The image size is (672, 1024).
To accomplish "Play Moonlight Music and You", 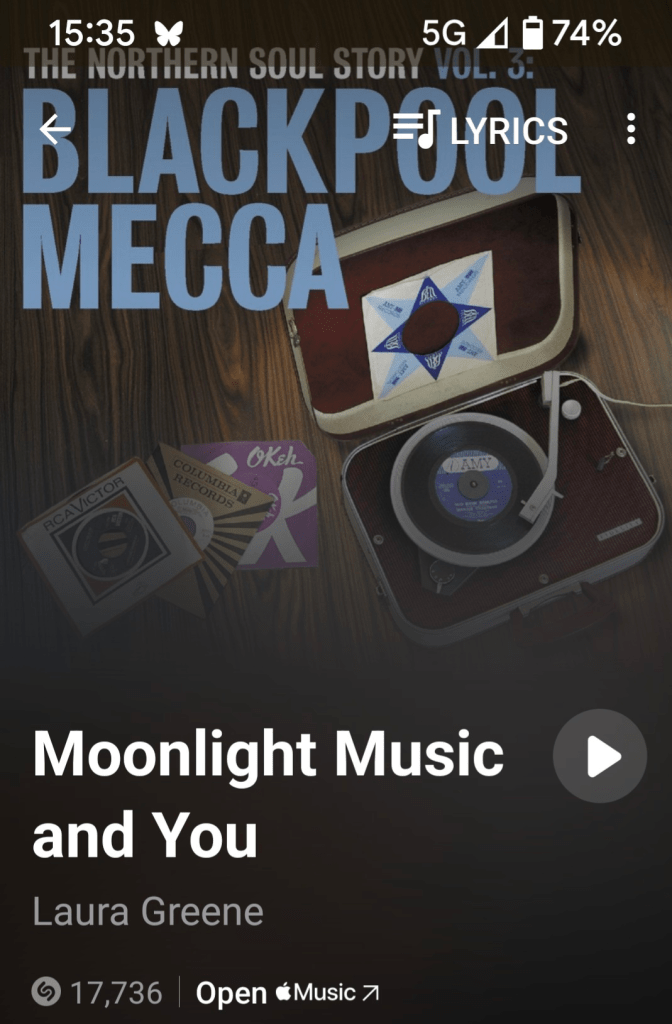I will 600,756.
